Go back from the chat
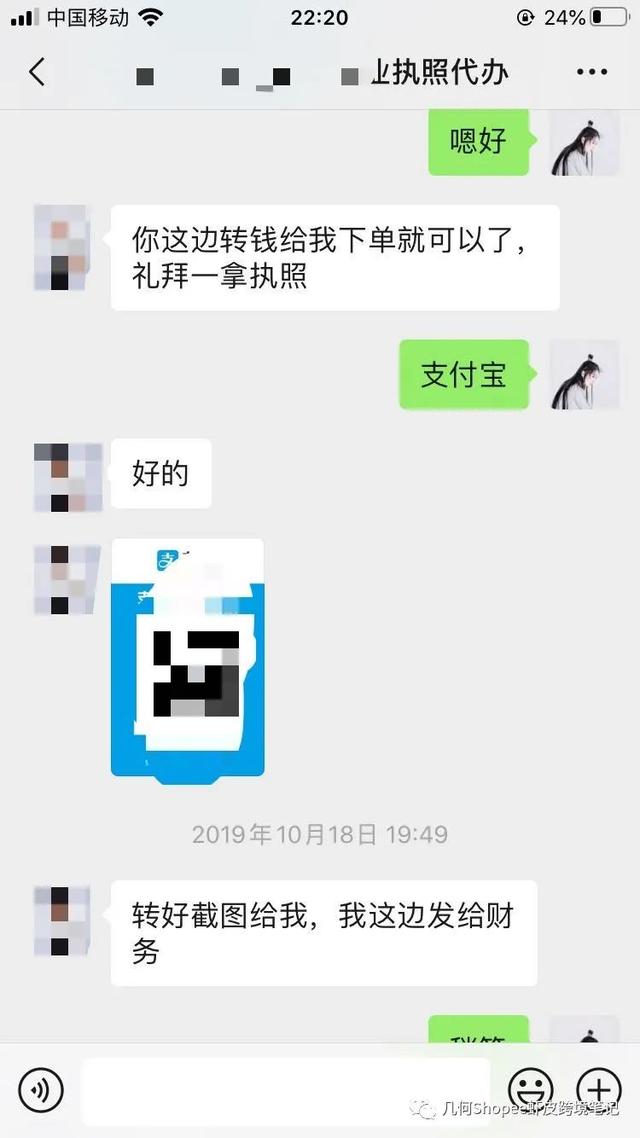Screen dimensions: 640x1138 (37, 72)
